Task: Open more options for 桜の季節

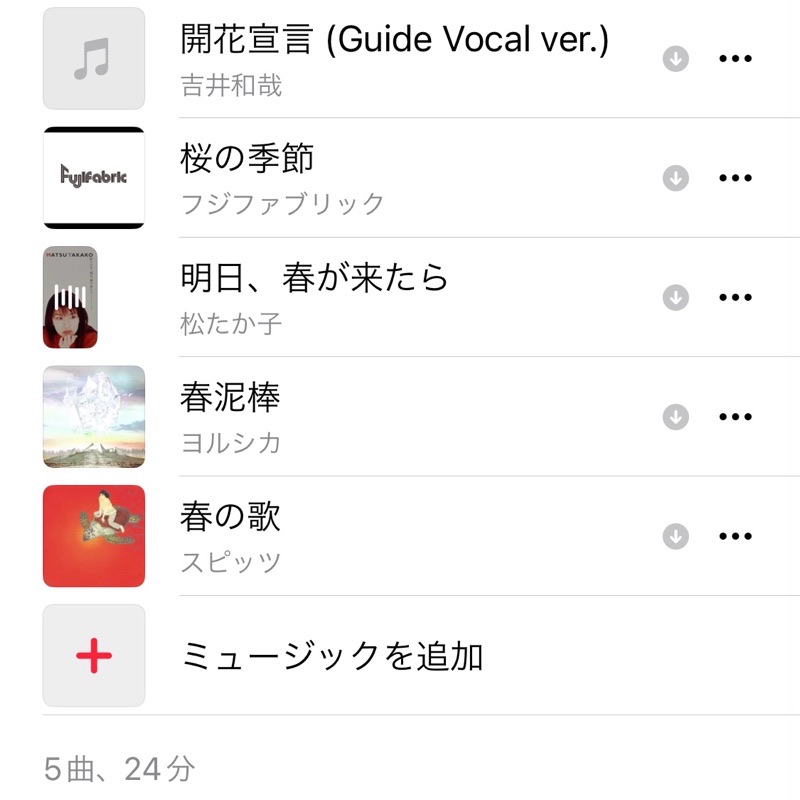Action: click(735, 178)
